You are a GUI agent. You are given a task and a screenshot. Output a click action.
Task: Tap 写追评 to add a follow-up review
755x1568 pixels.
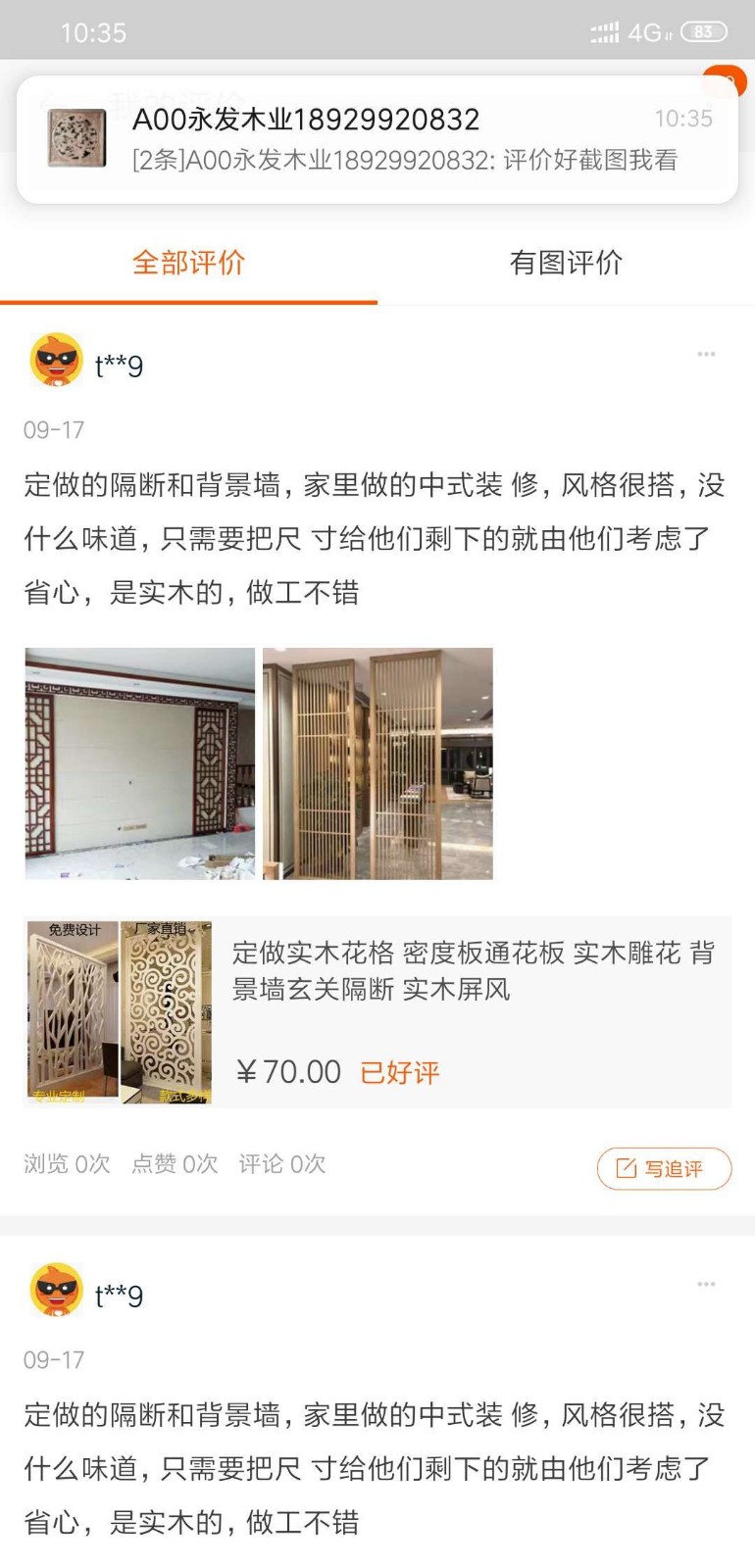664,1168
